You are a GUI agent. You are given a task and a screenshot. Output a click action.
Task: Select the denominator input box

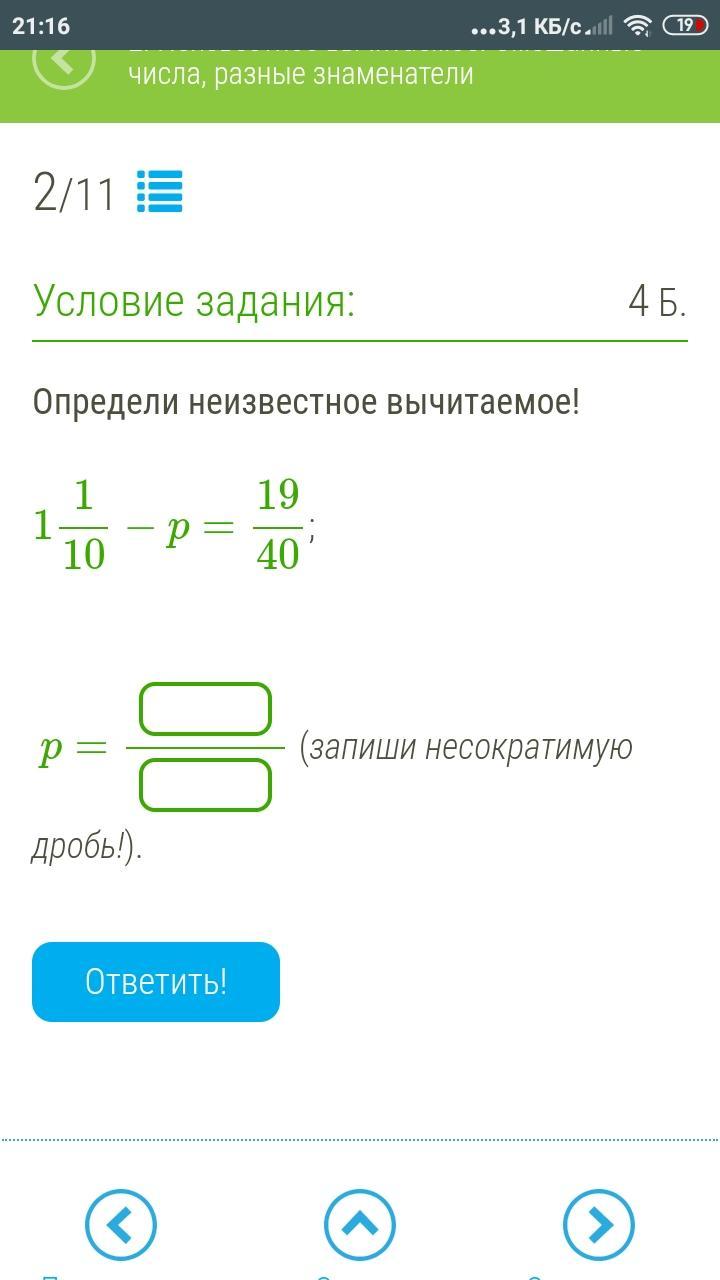click(205, 785)
